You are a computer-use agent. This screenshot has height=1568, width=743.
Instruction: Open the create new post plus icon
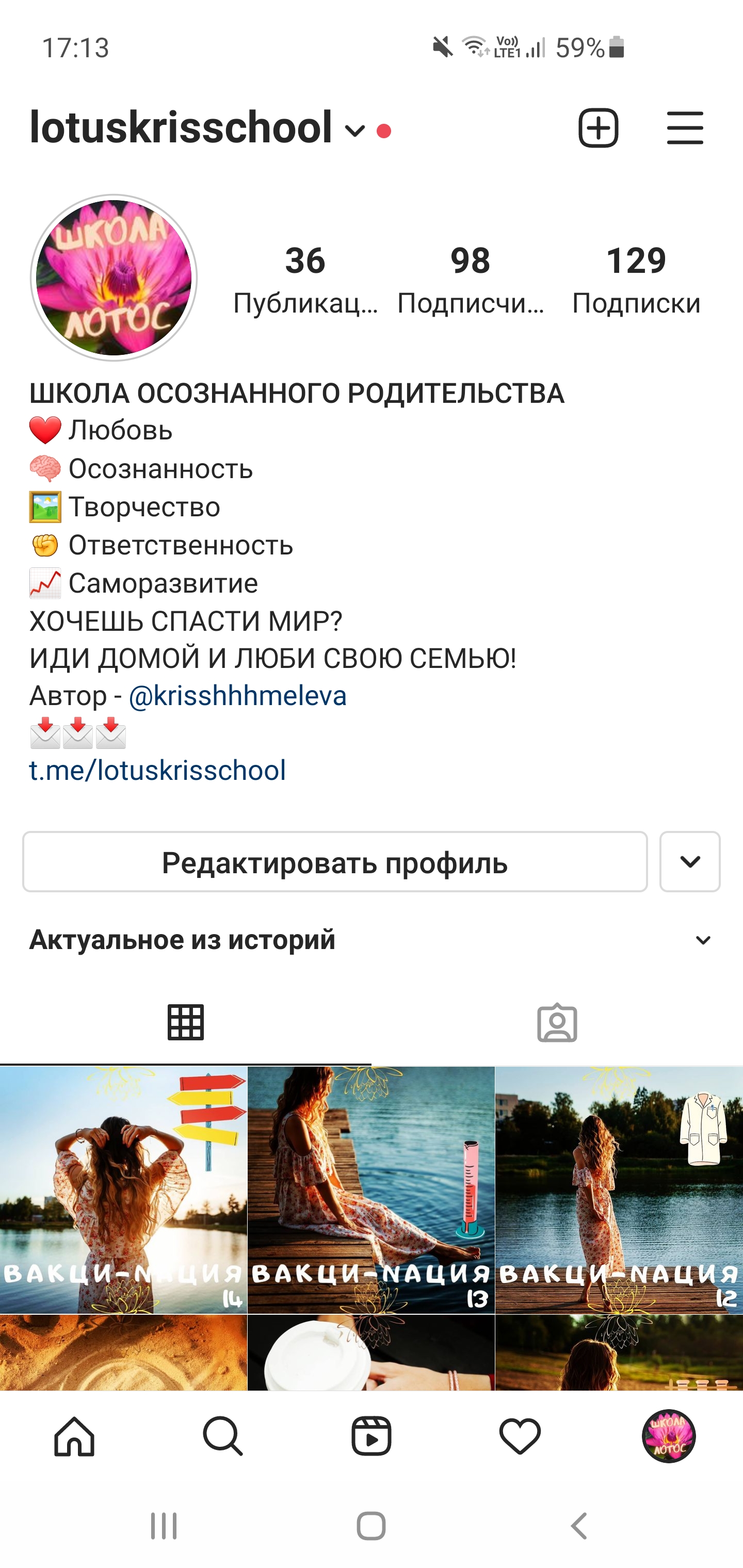point(598,128)
